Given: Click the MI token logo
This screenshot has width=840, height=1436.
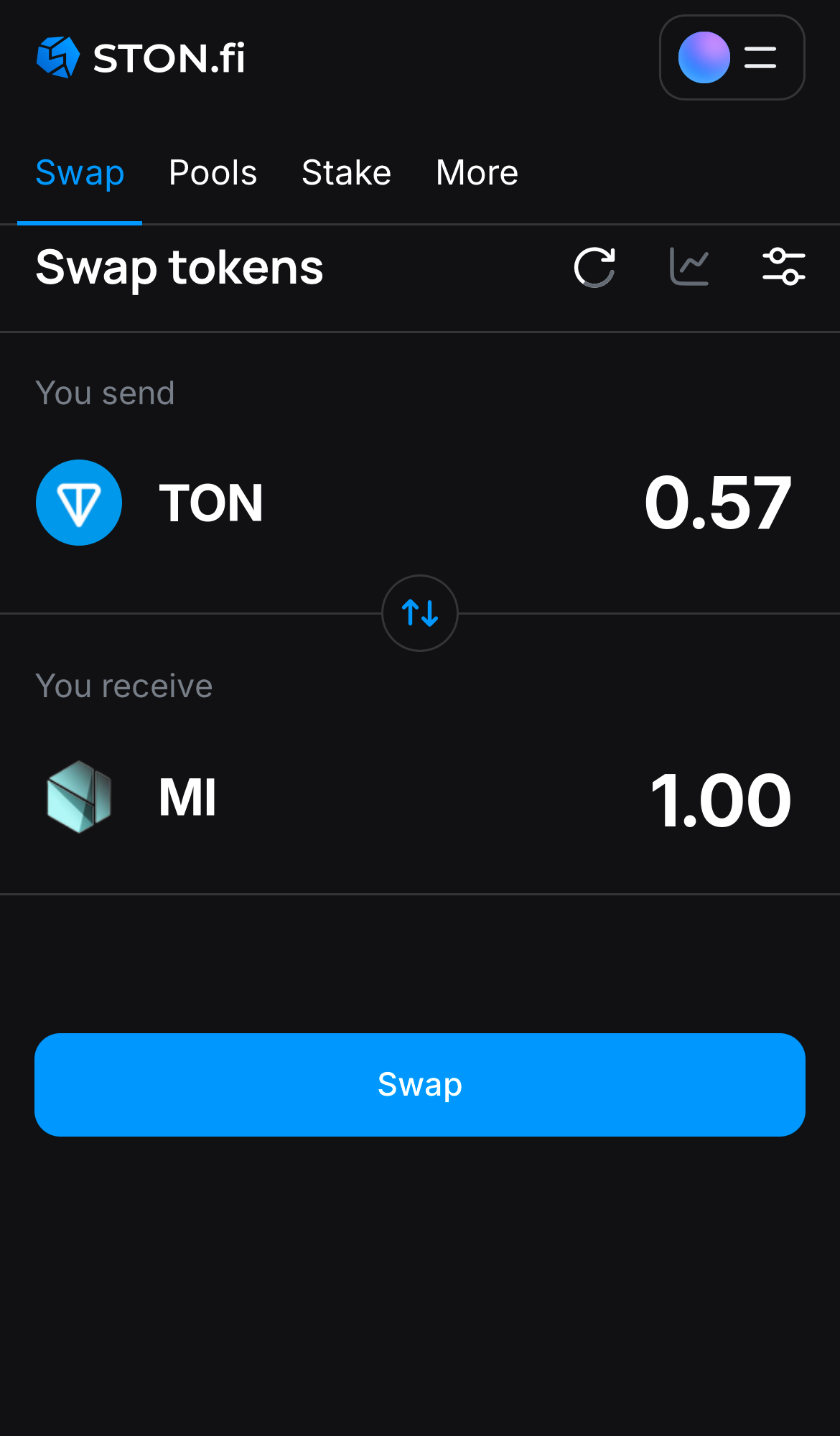Looking at the screenshot, I should (79, 797).
